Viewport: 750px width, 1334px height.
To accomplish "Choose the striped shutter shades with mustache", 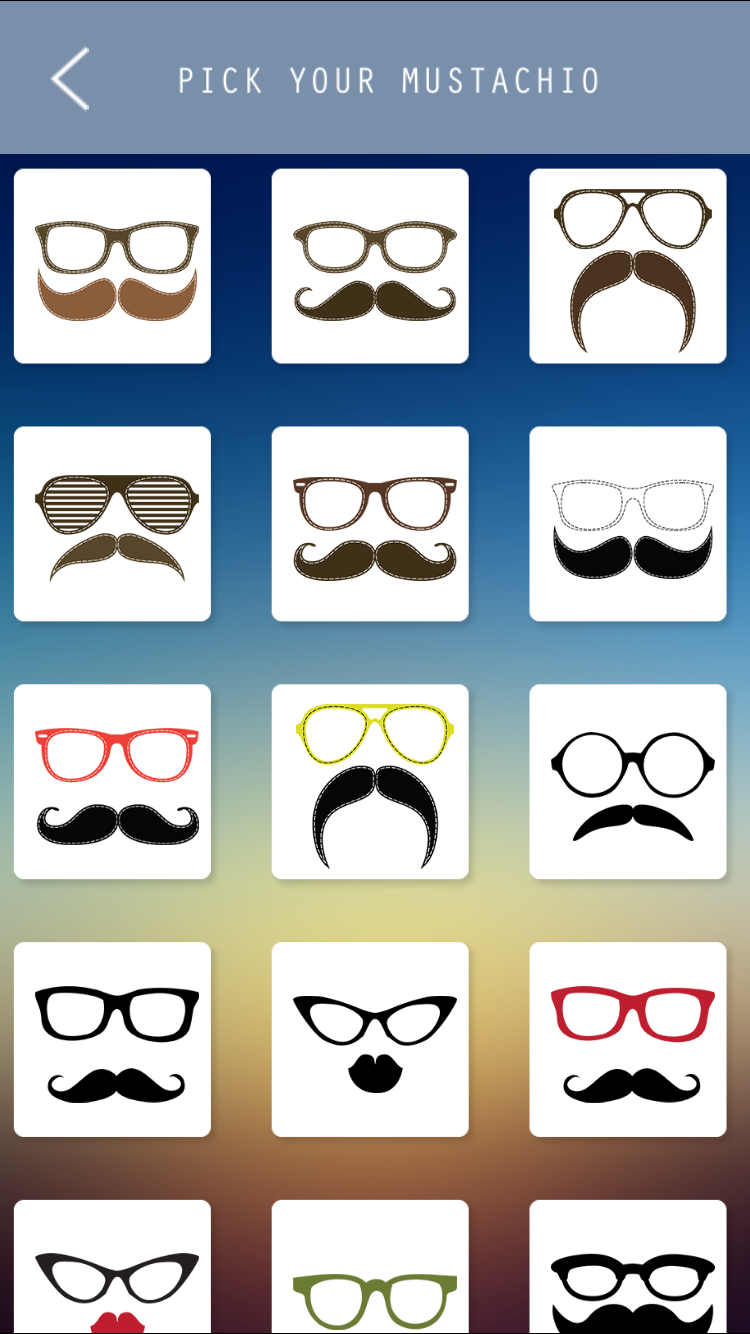I will pyautogui.click(x=112, y=524).
